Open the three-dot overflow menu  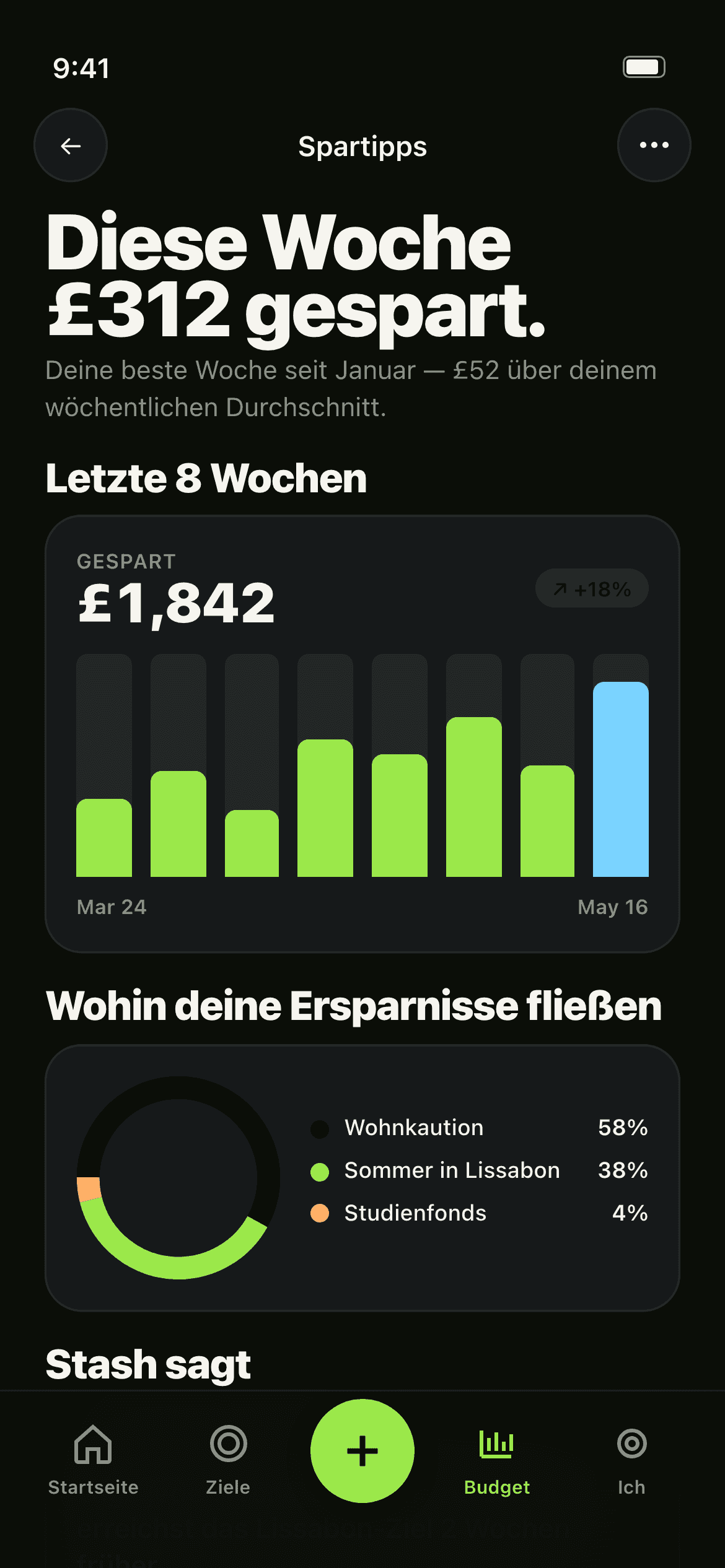pos(654,146)
